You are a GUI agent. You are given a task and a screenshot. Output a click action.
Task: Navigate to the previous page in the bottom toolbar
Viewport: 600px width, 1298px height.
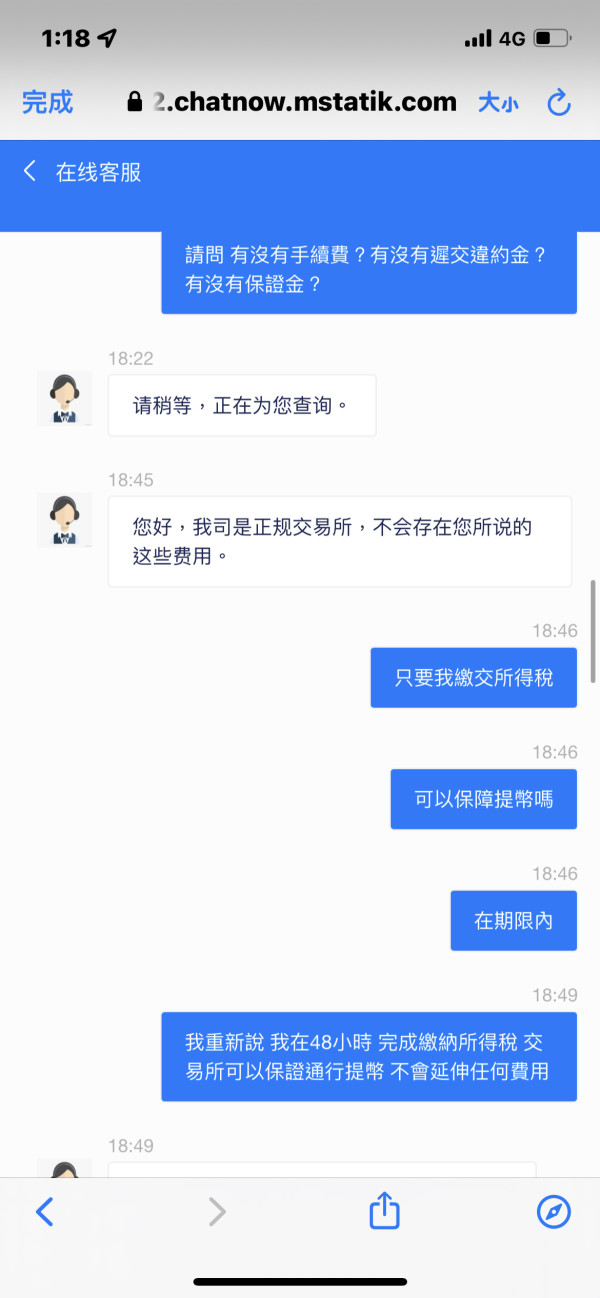pyautogui.click(x=44, y=1212)
